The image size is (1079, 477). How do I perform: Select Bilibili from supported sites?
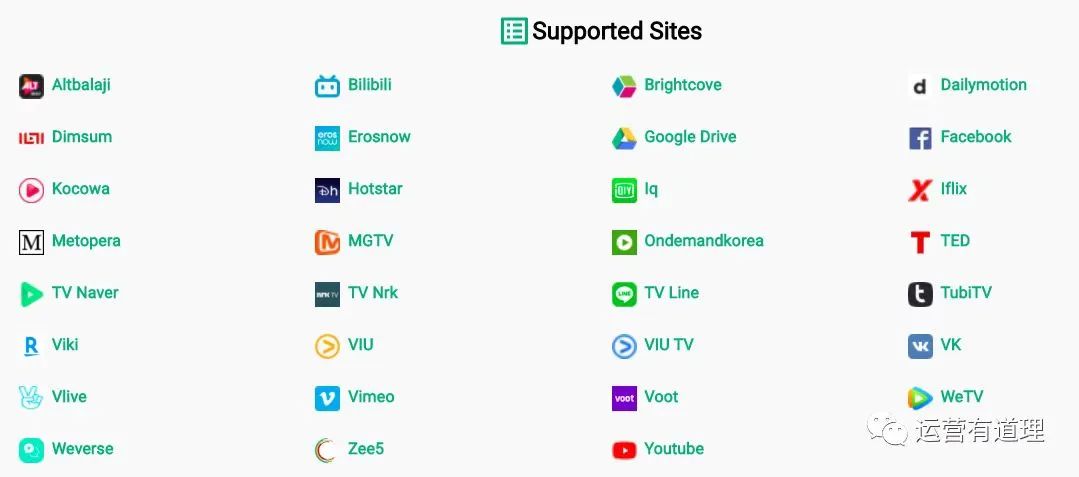tap(369, 85)
